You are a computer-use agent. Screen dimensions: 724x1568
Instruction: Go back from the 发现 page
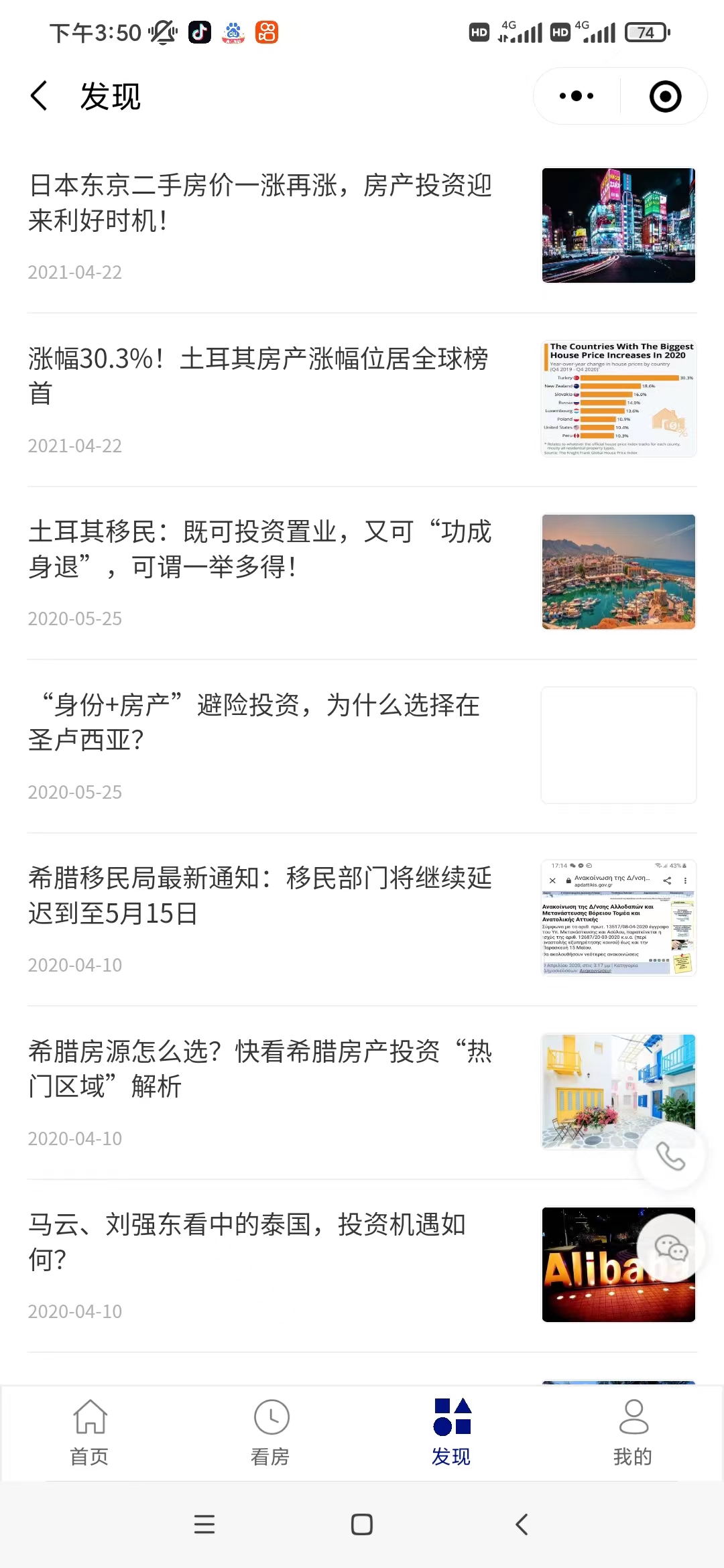40,96
